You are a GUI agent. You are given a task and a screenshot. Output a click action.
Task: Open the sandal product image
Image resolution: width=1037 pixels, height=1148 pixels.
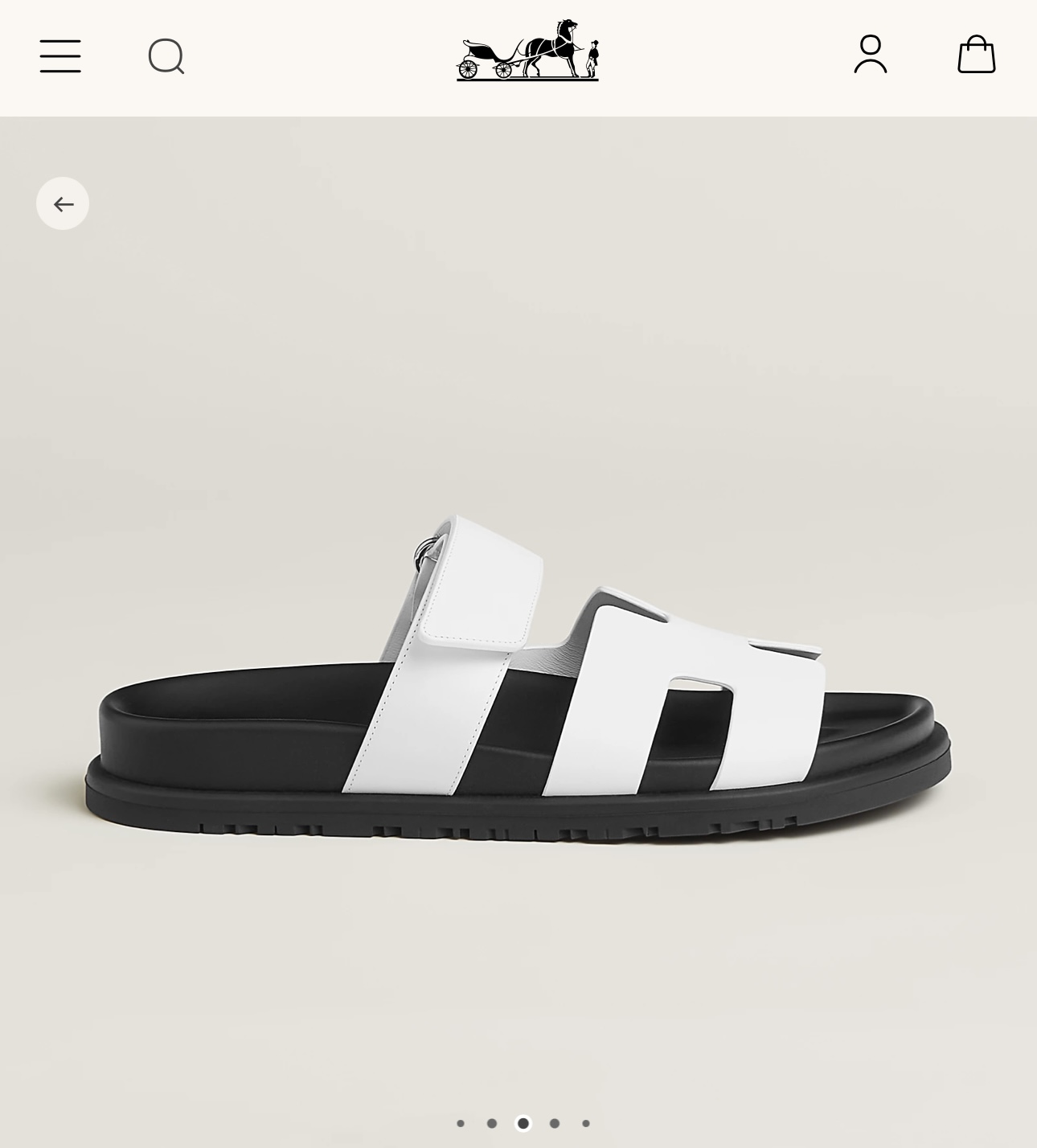[518, 678]
